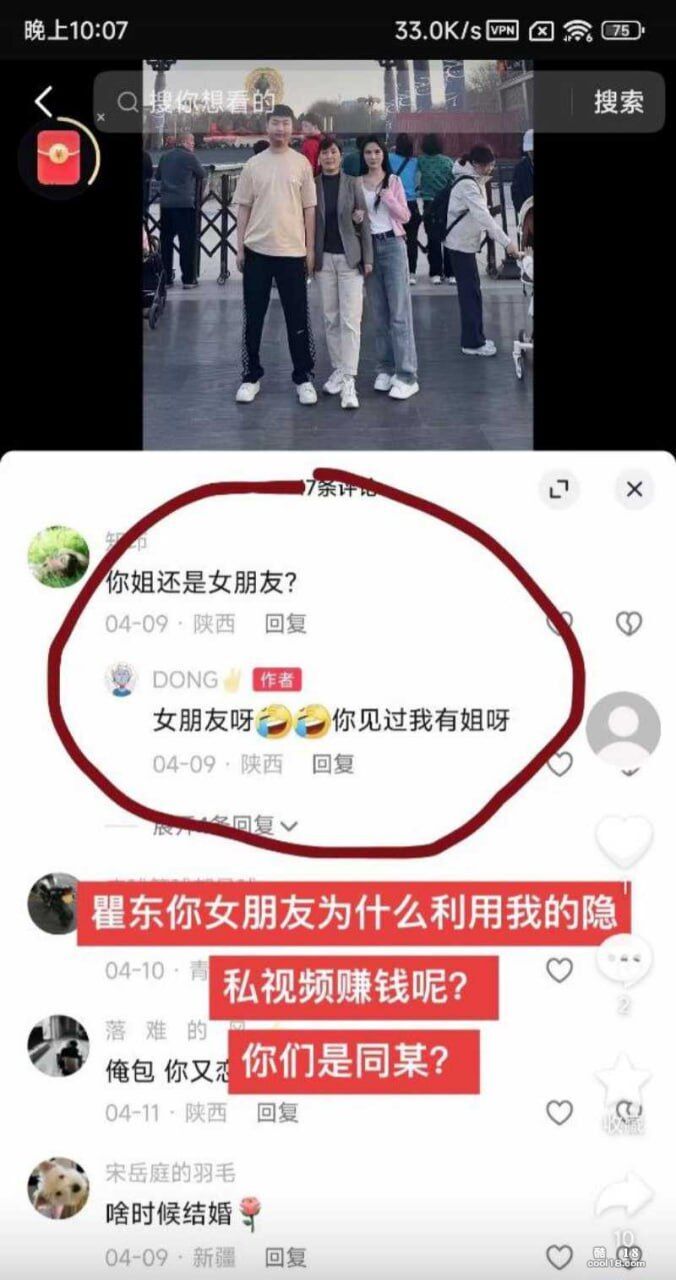The image size is (676, 1280).
Task: Reply to the comment 你姐还是女朋友?
Action: point(285,623)
